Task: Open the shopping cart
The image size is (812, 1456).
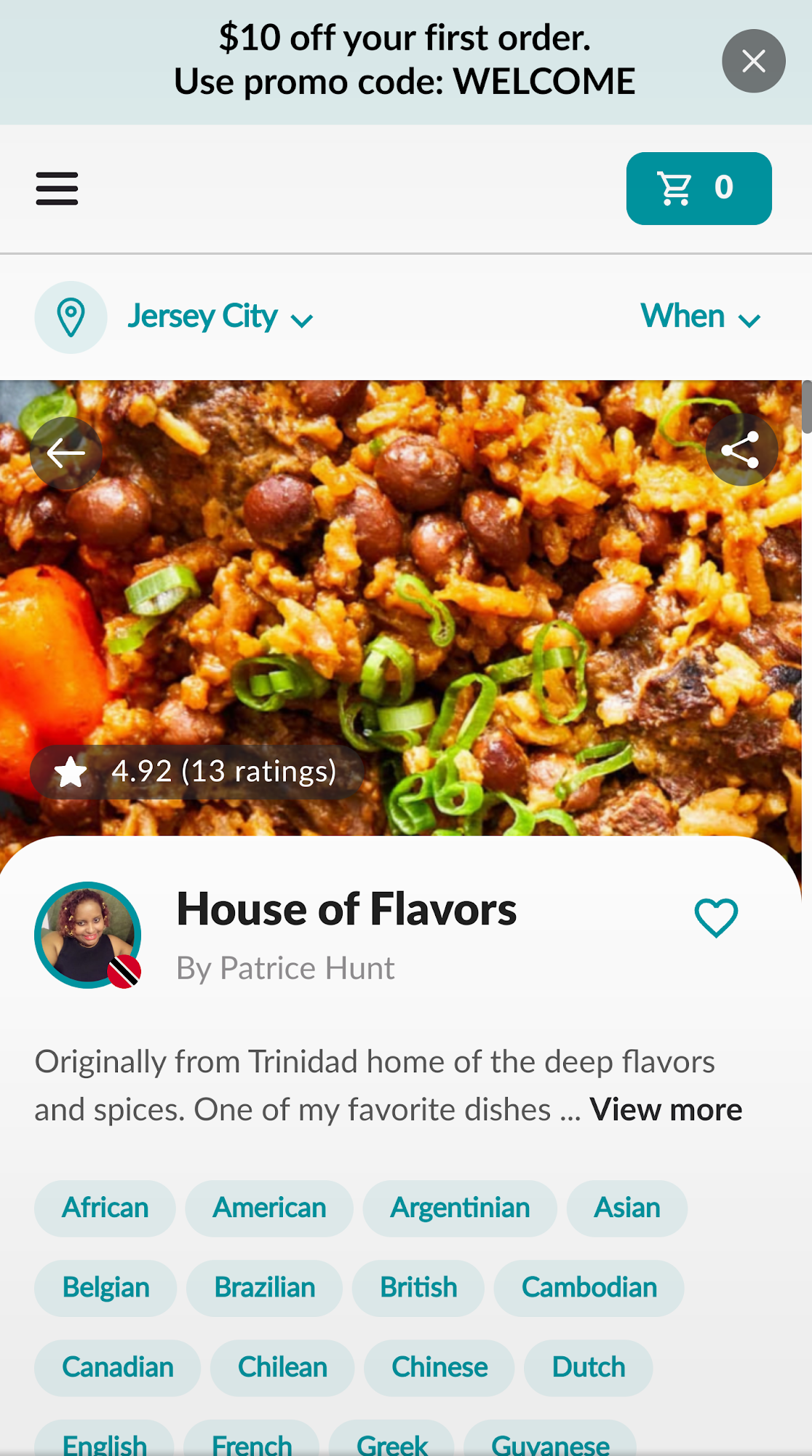Action: pyautogui.click(x=698, y=189)
